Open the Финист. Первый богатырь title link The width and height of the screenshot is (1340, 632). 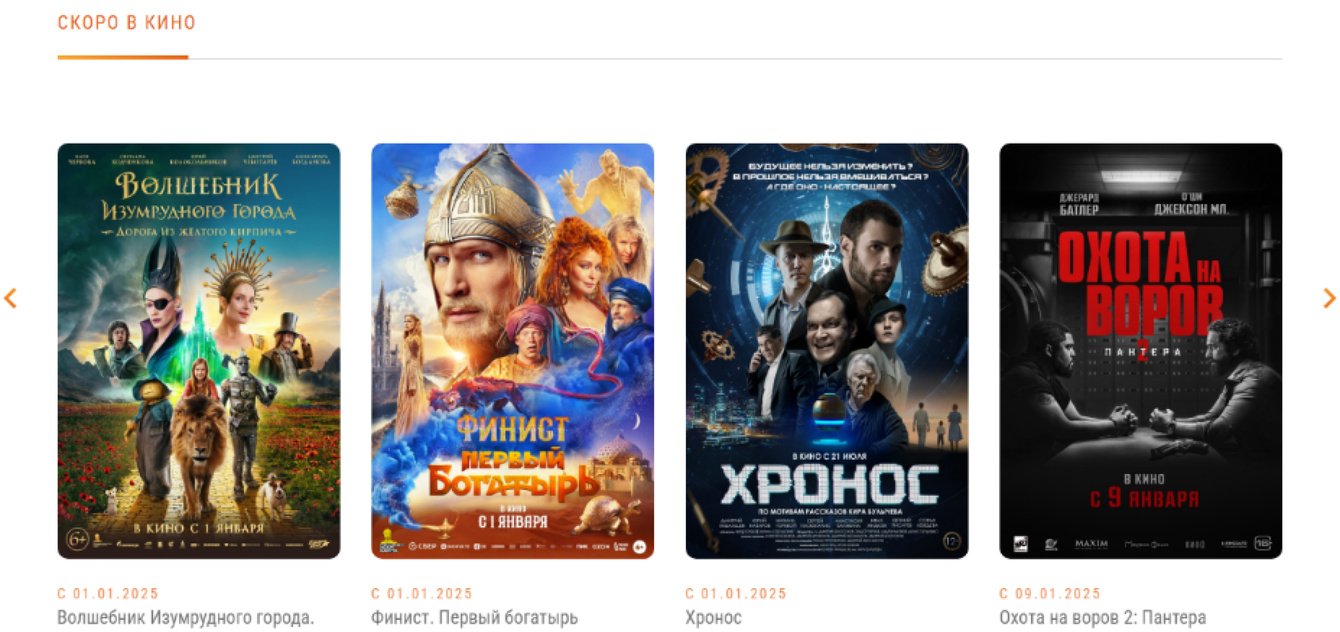[x=474, y=617]
